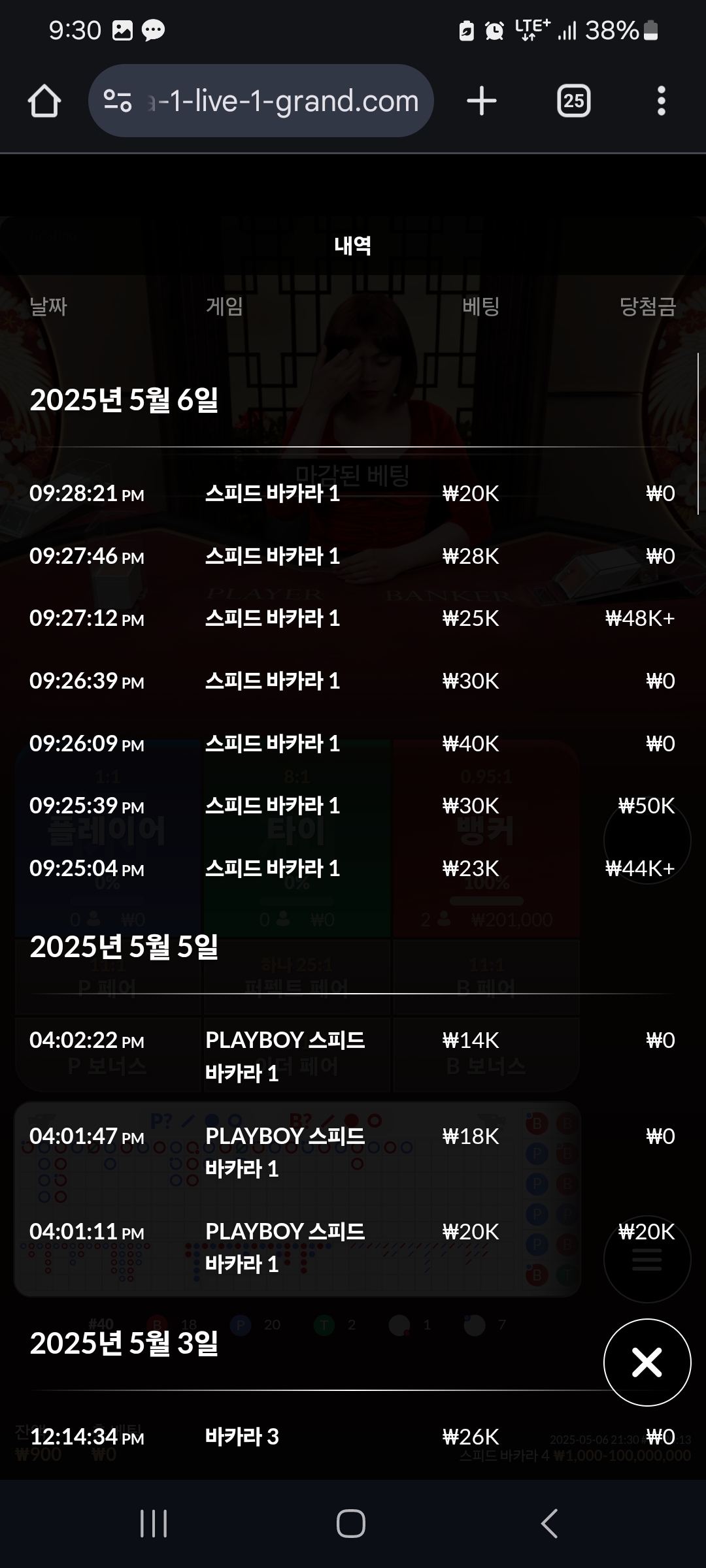Open the 12:14:34 PM 바카라 3 entry
The image size is (706, 1568).
(352, 1437)
